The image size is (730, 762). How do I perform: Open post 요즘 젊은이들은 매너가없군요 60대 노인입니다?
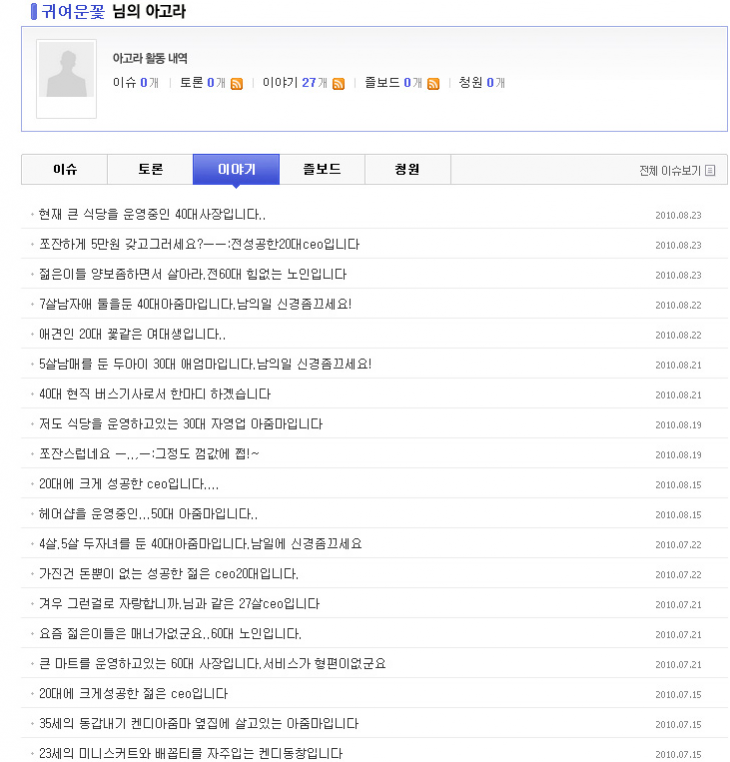(170, 634)
